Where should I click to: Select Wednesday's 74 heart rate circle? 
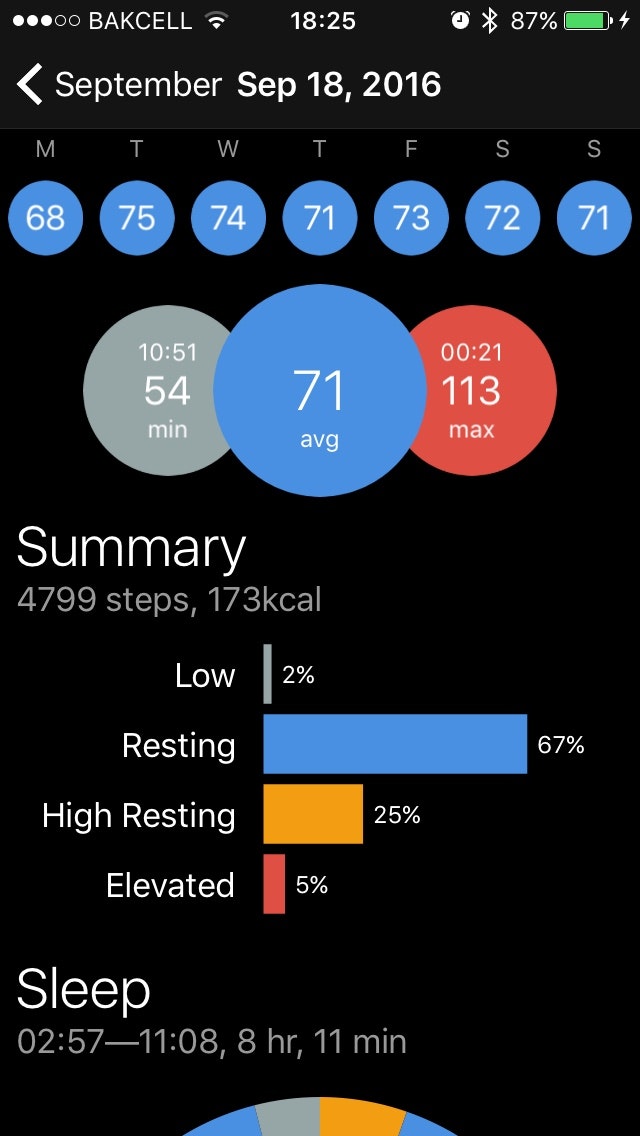[x=228, y=218]
